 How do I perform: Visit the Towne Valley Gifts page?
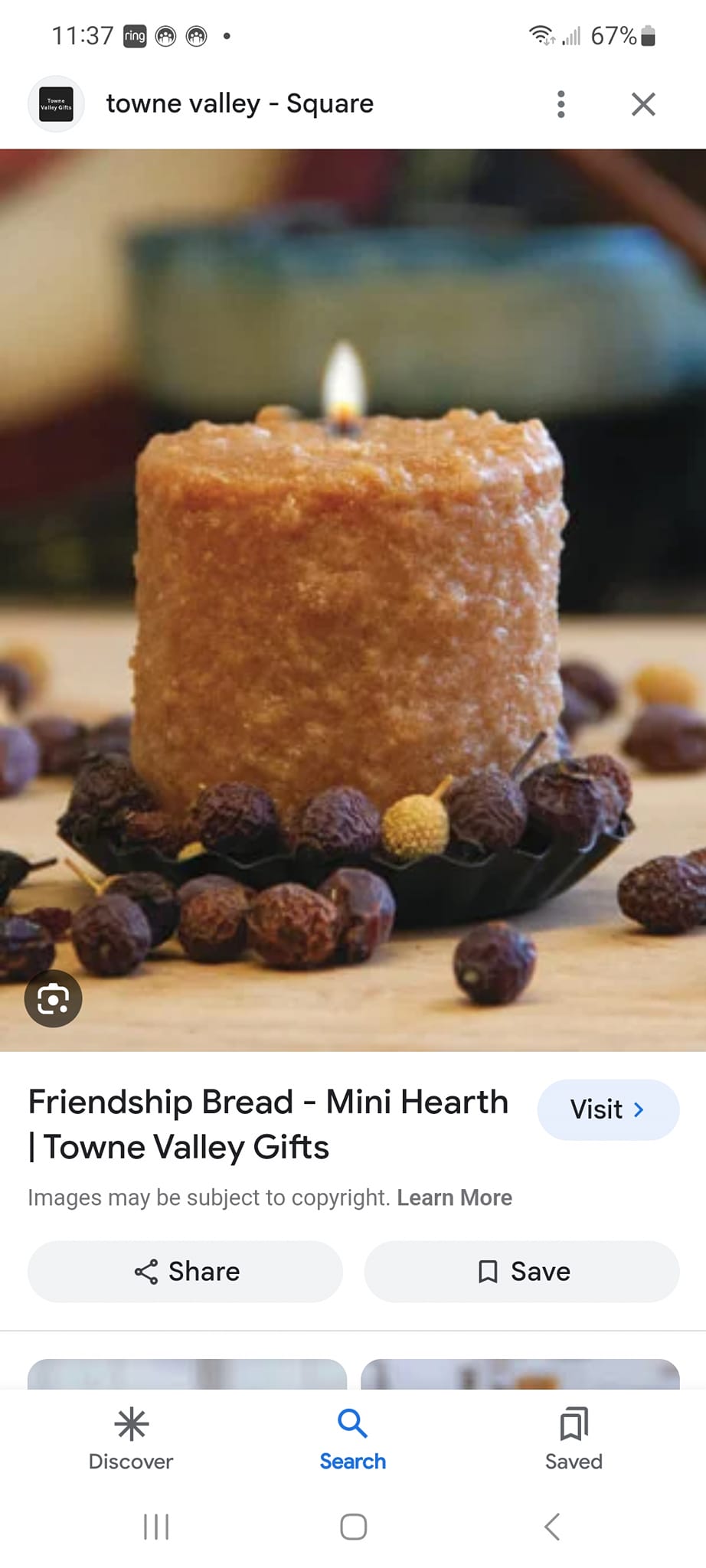pyautogui.click(x=608, y=1109)
